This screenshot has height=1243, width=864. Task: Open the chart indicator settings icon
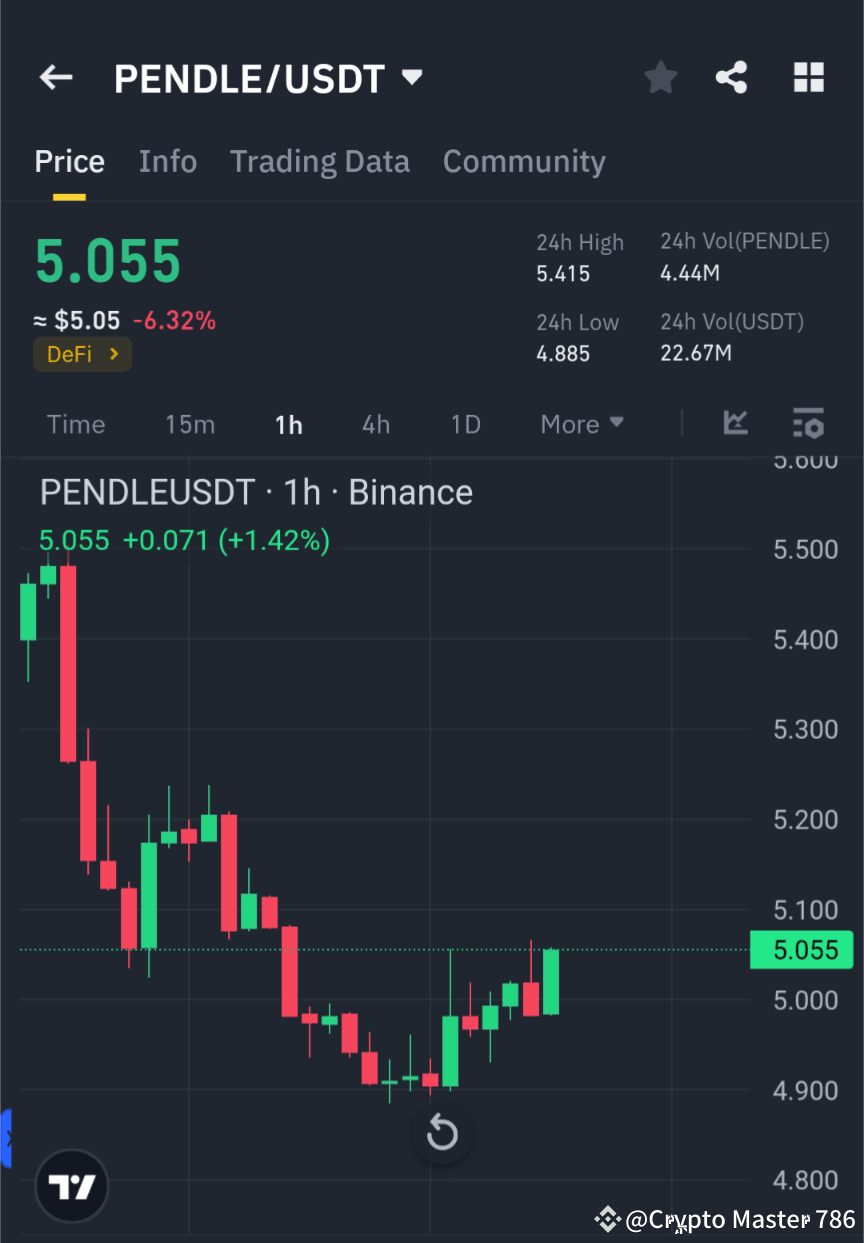pyautogui.click(x=808, y=424)
